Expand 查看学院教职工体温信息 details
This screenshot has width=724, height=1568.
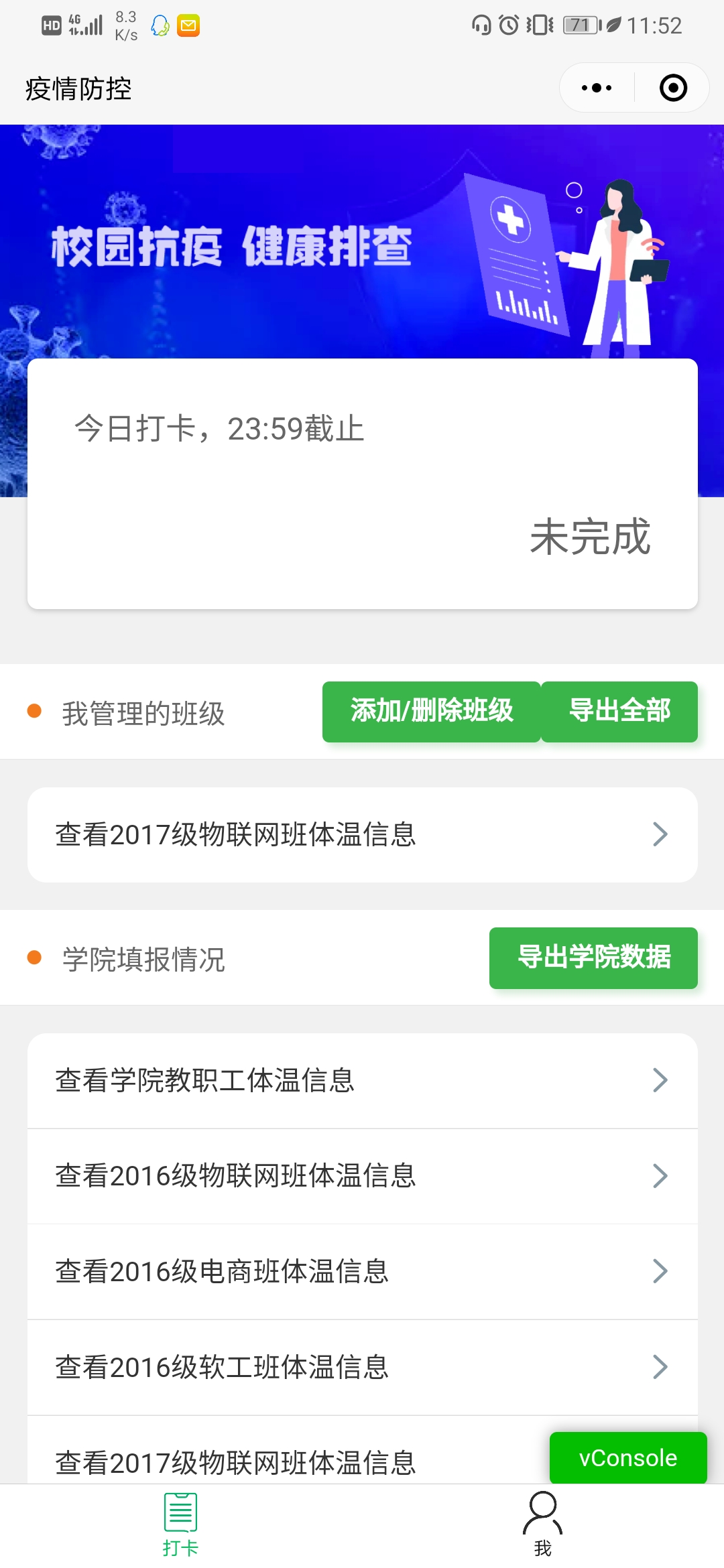362,1080
